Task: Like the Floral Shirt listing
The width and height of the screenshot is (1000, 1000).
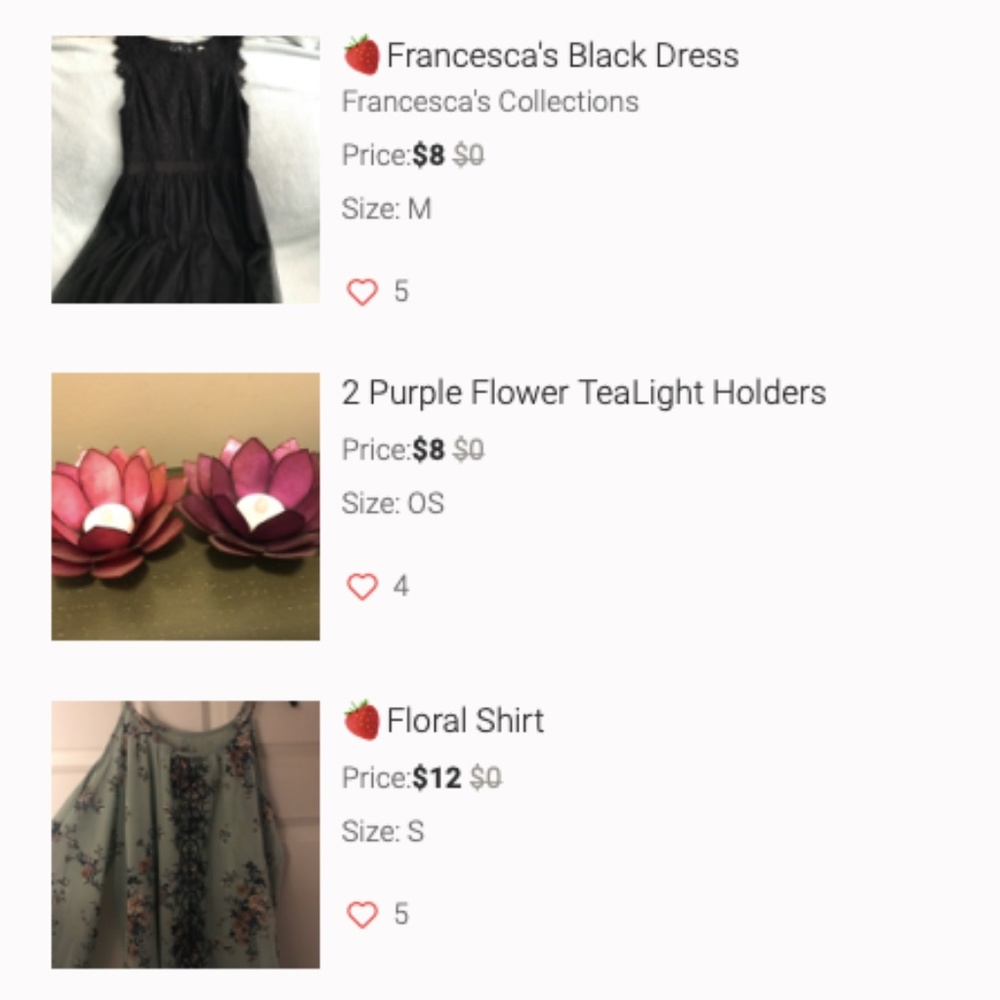Action: click(362, 914)
